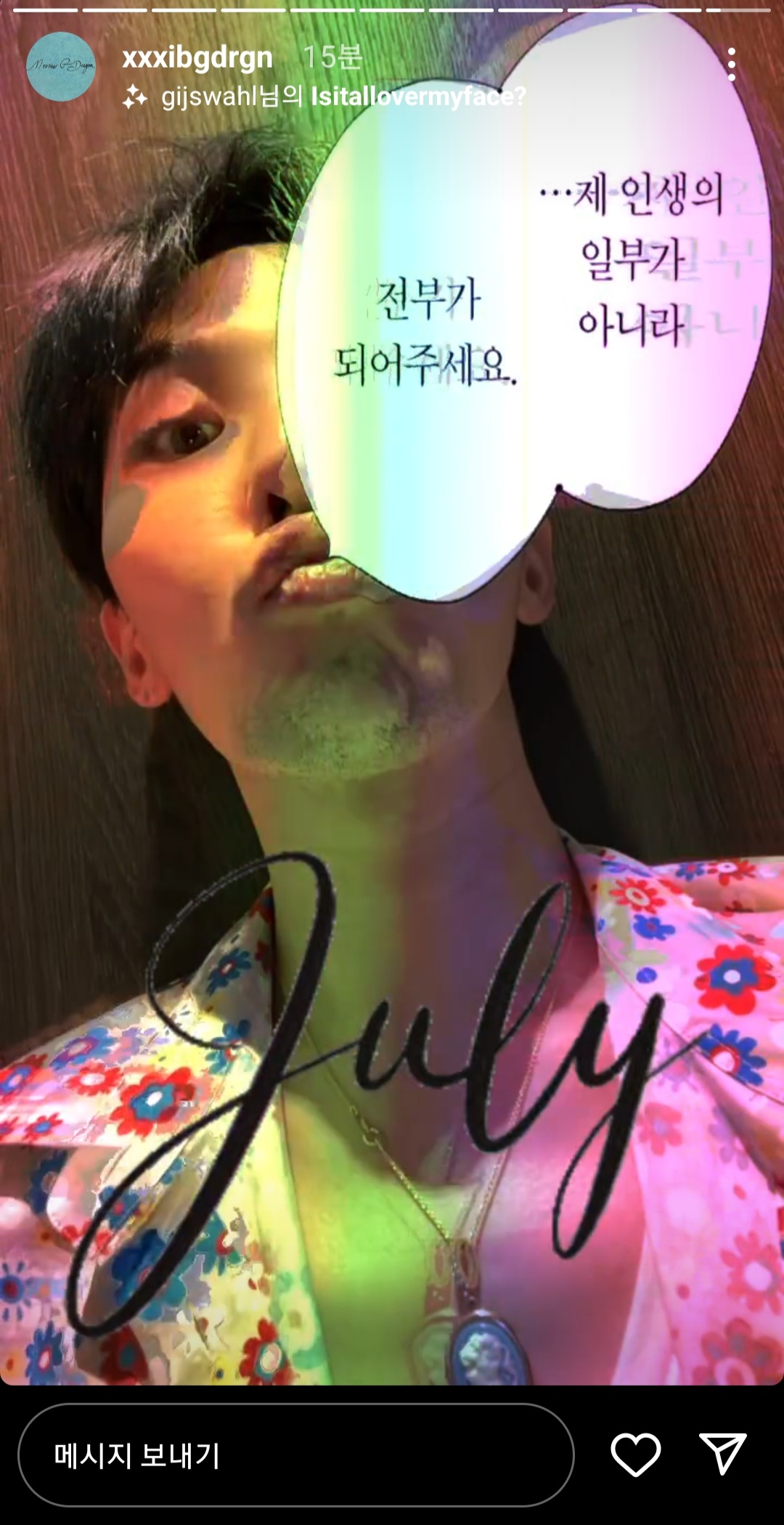Open the three-dot story options menu

(731, 65)
